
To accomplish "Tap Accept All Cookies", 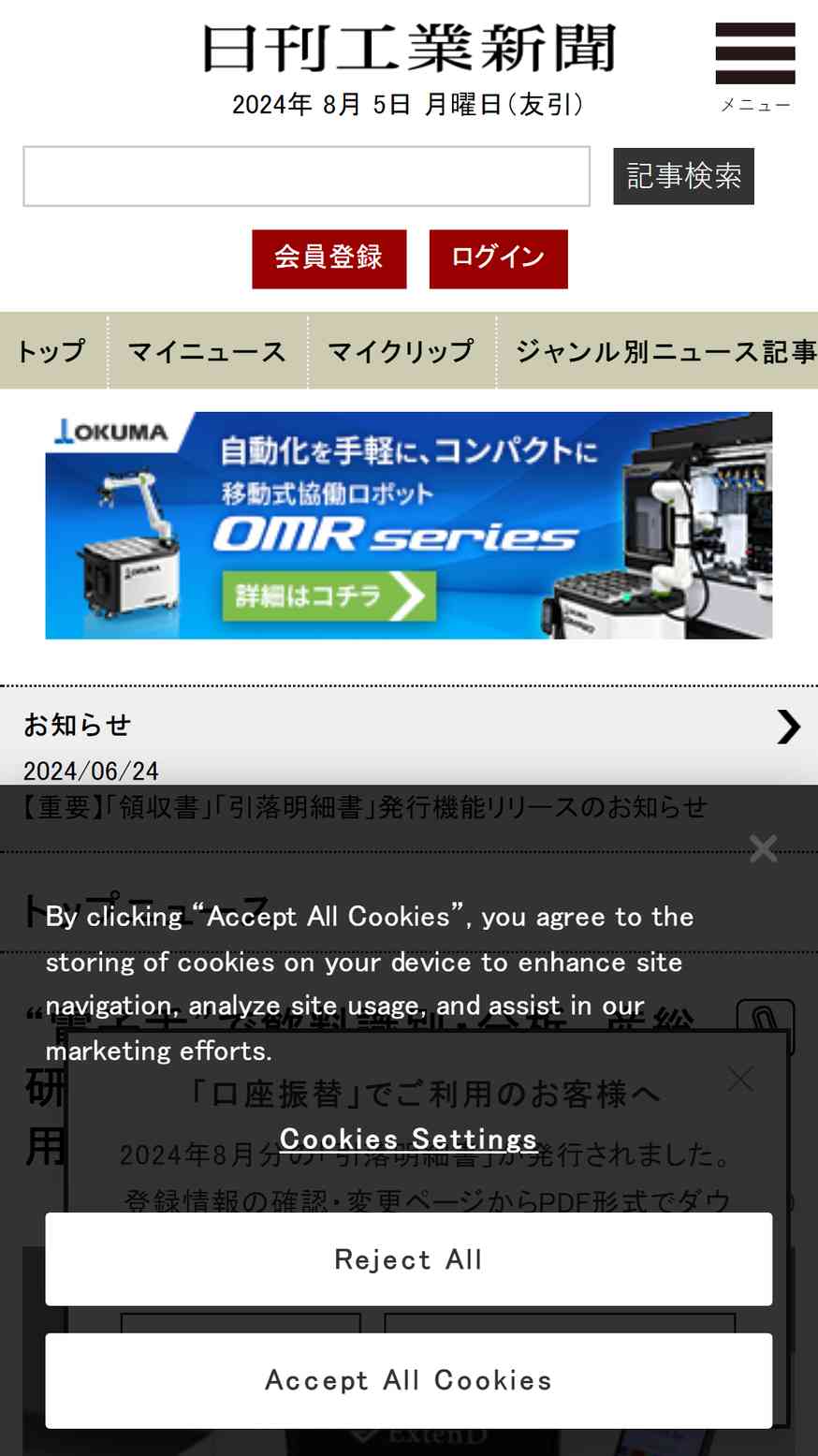I will click(409, 1380).
